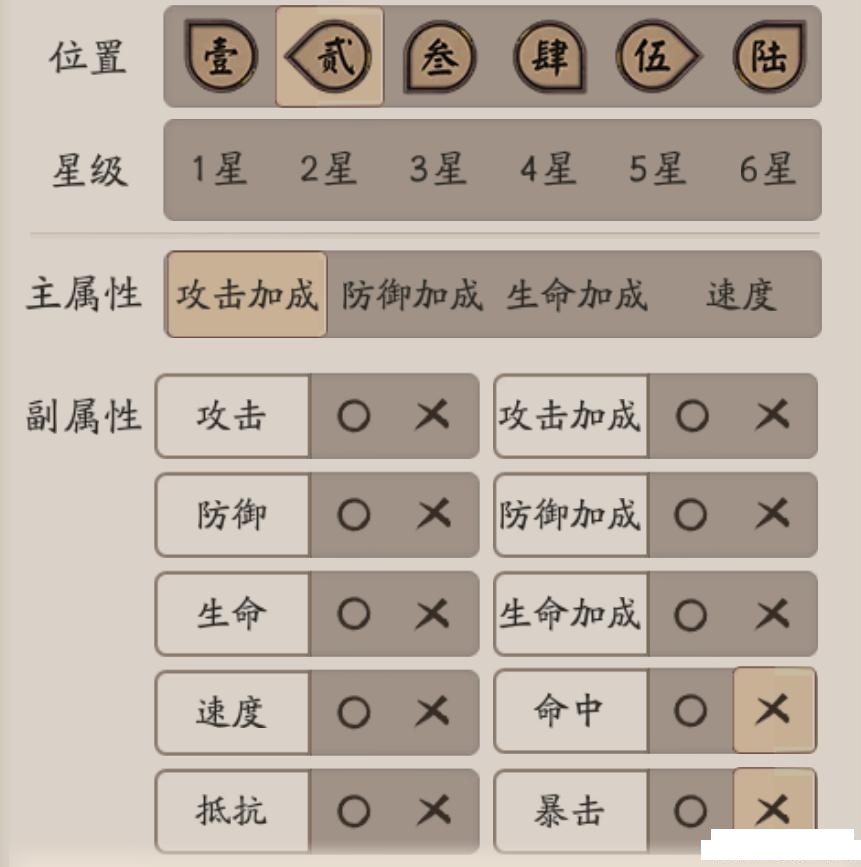Select position 壹
This screenshot has height=867, width=861.
[x=220, y=57]
